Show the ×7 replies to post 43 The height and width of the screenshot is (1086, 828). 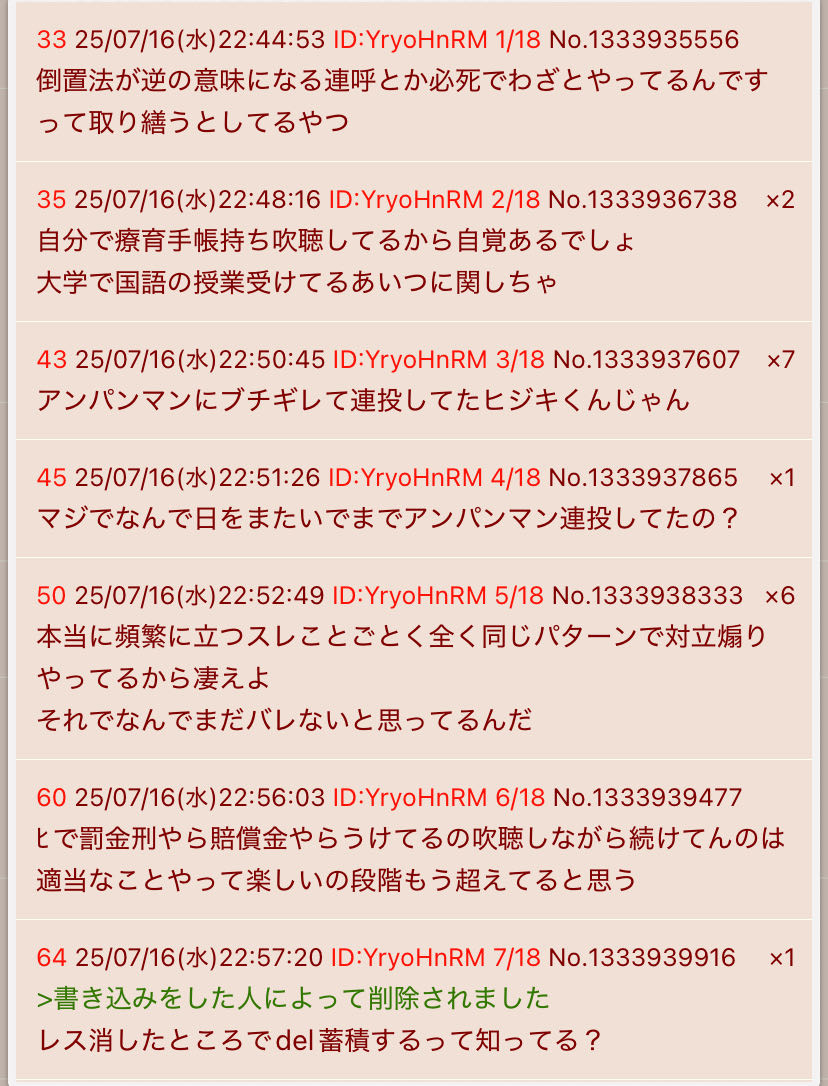click(x=780, y=359)
